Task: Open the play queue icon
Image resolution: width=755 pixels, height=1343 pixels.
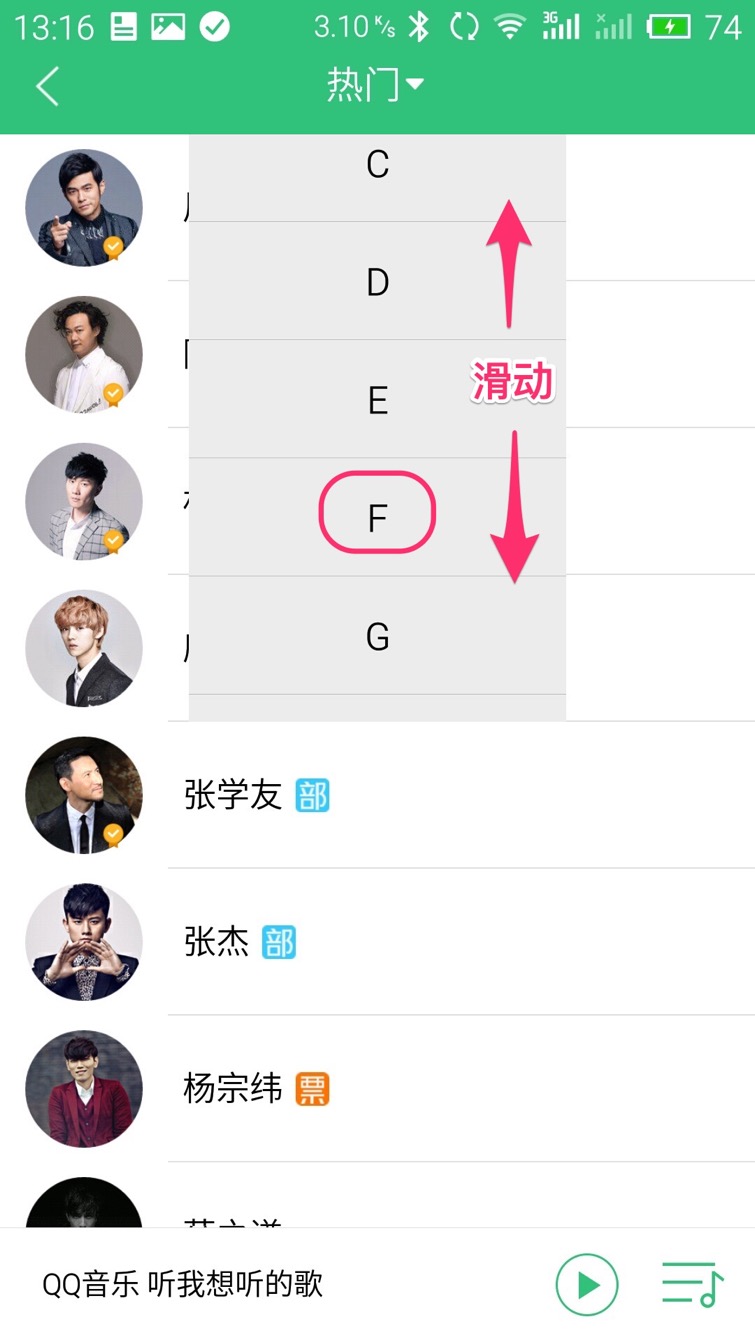Action: coord(691,1284)
